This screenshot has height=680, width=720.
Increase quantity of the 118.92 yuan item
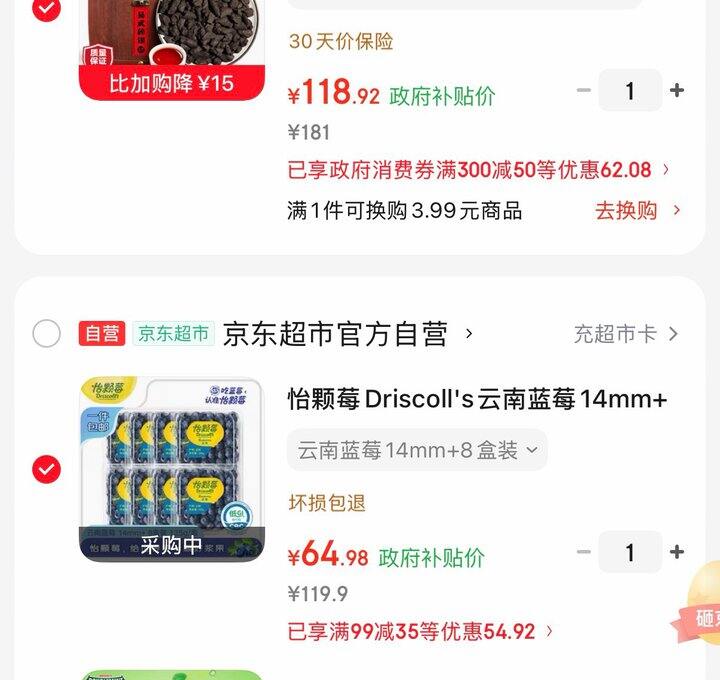677,90
